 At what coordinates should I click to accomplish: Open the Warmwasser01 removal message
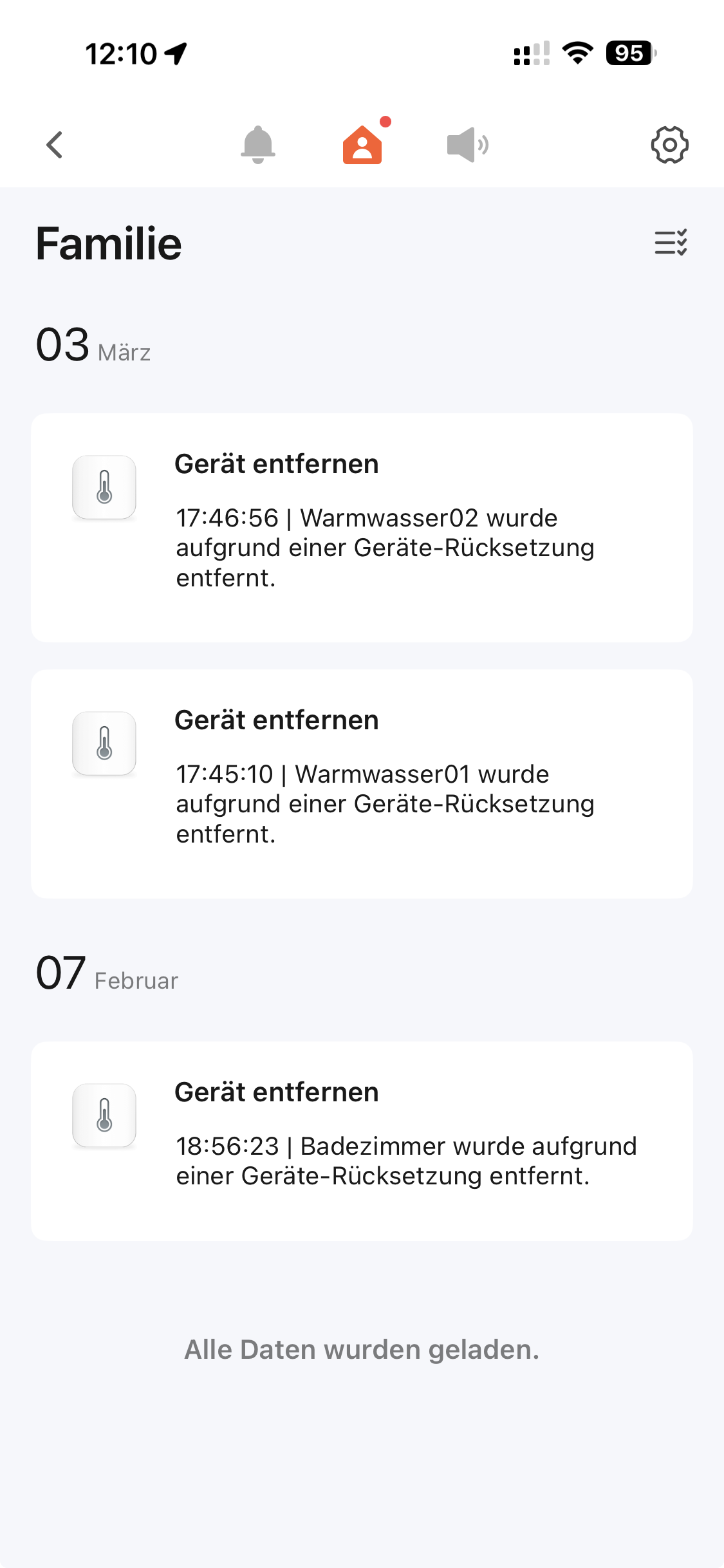[x=362, y=784]
